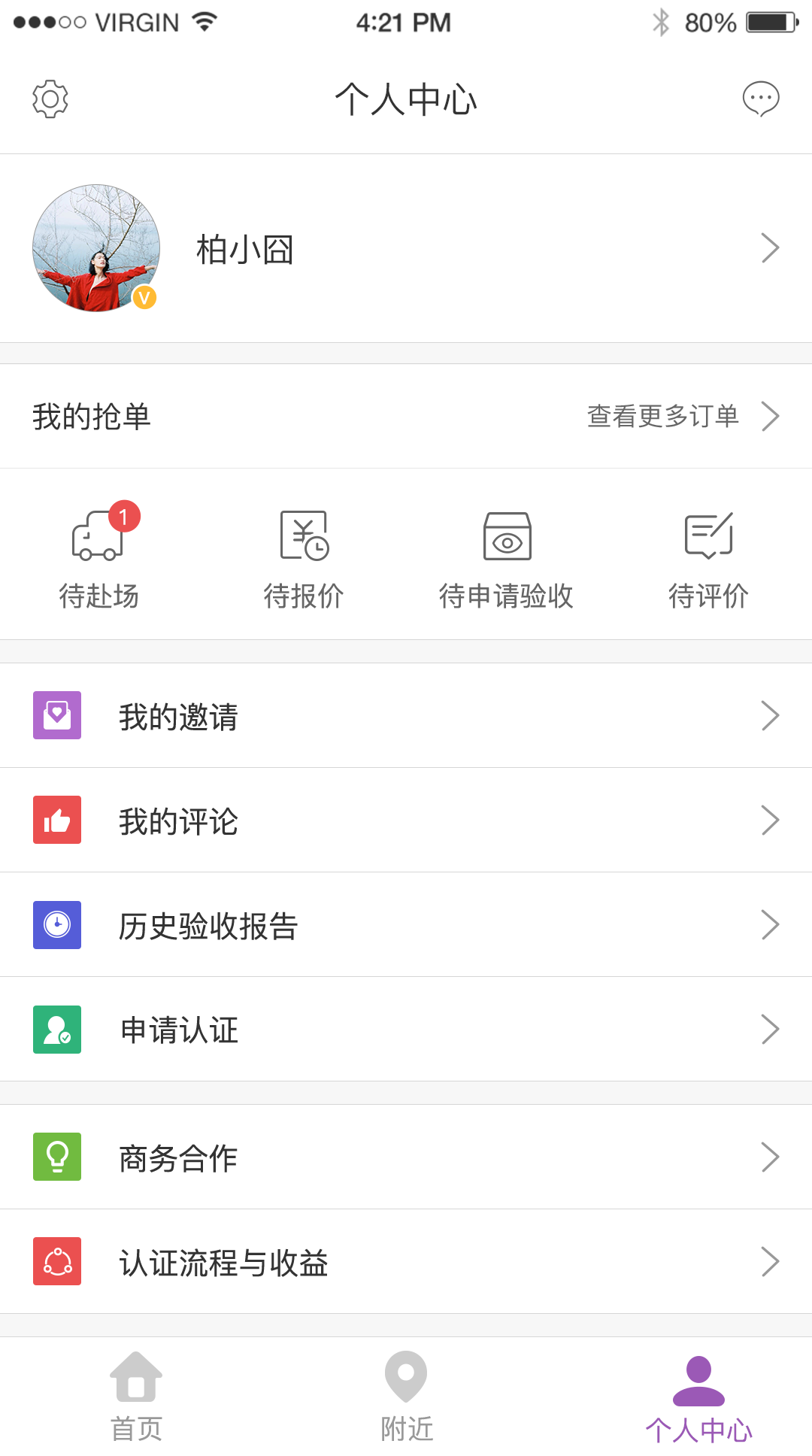Open 我的邀请 row
The height and width of the screenshot is (1456, 812).
[406, 715]
